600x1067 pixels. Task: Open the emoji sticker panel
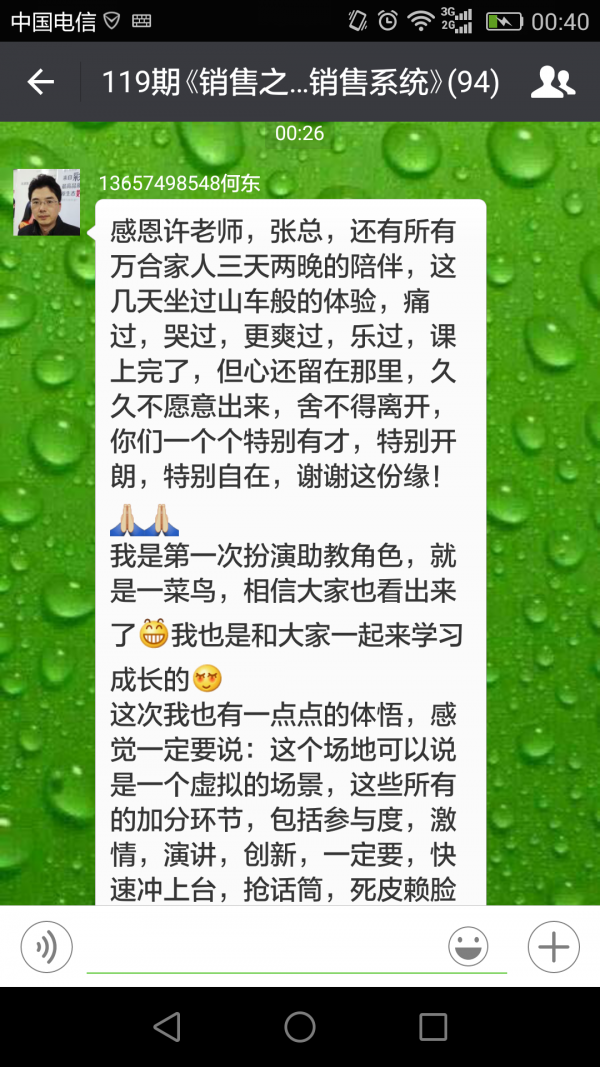coord(468,946)
